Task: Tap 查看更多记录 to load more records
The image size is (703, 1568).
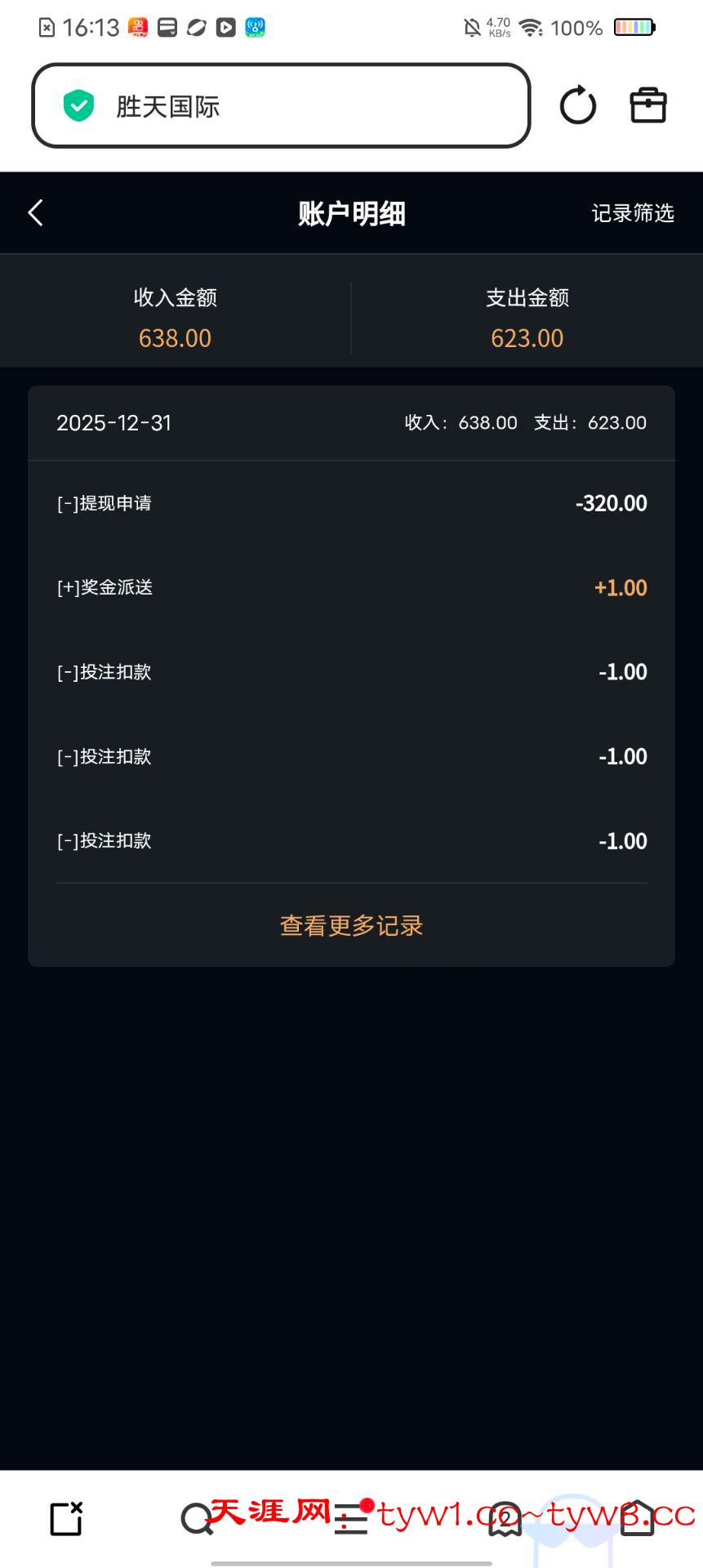Action: 351,925
